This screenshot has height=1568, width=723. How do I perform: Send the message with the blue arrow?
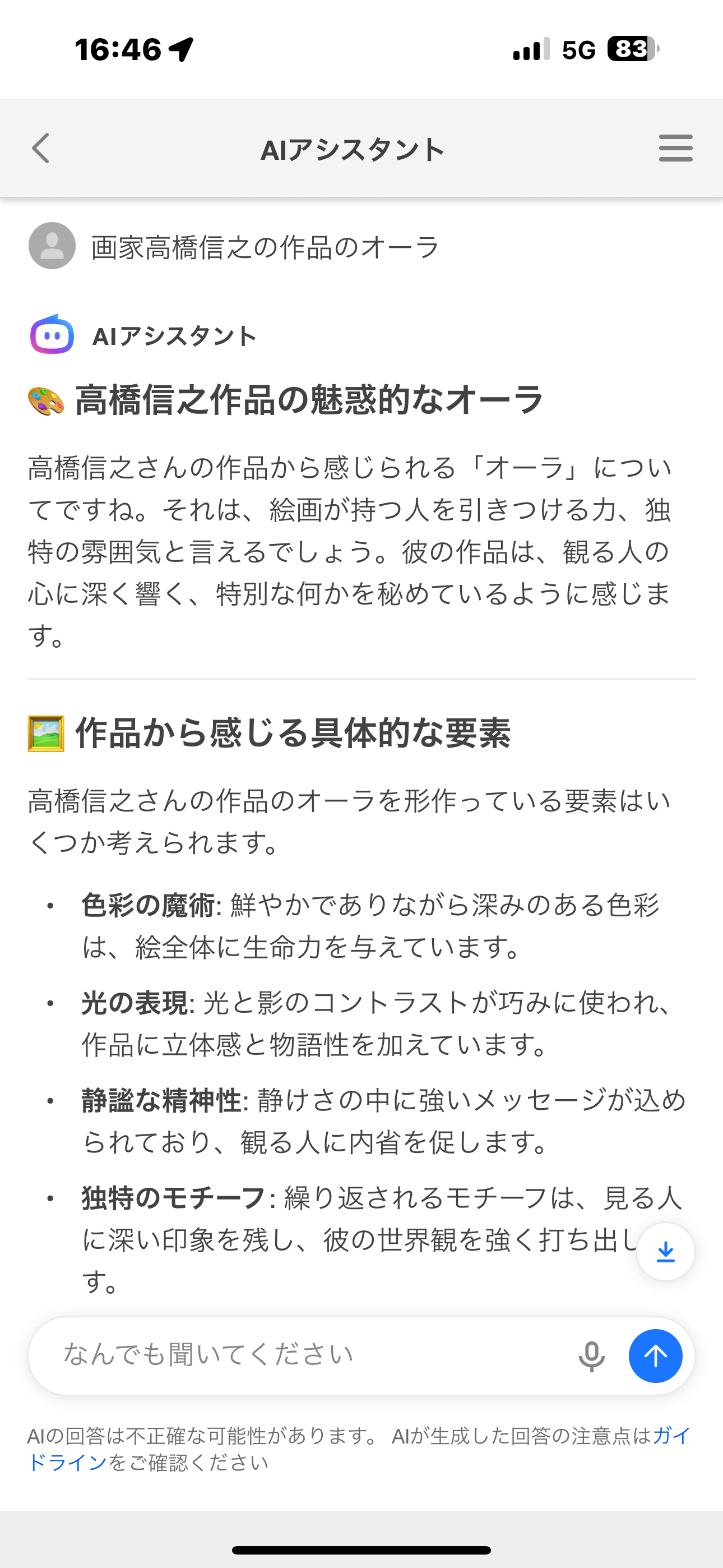[x=655, y=1356]
